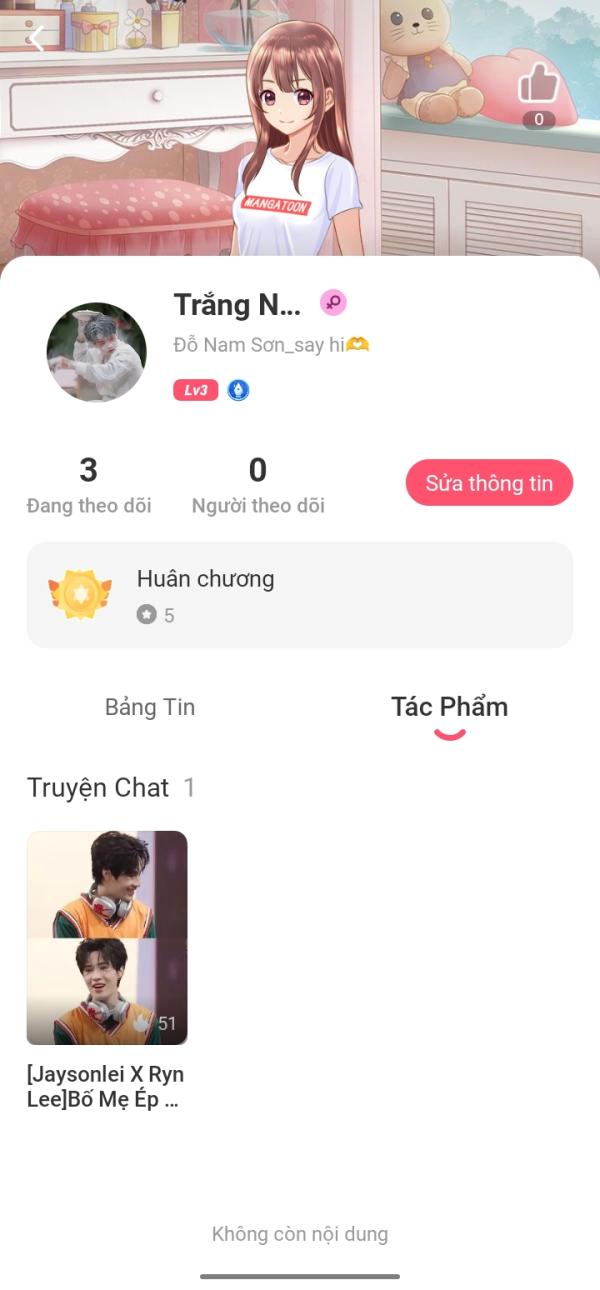Open the Jaysonlei X Ryn Lee chat story
The width and height of the screenshot is (600, 1290).
point(107,938)
